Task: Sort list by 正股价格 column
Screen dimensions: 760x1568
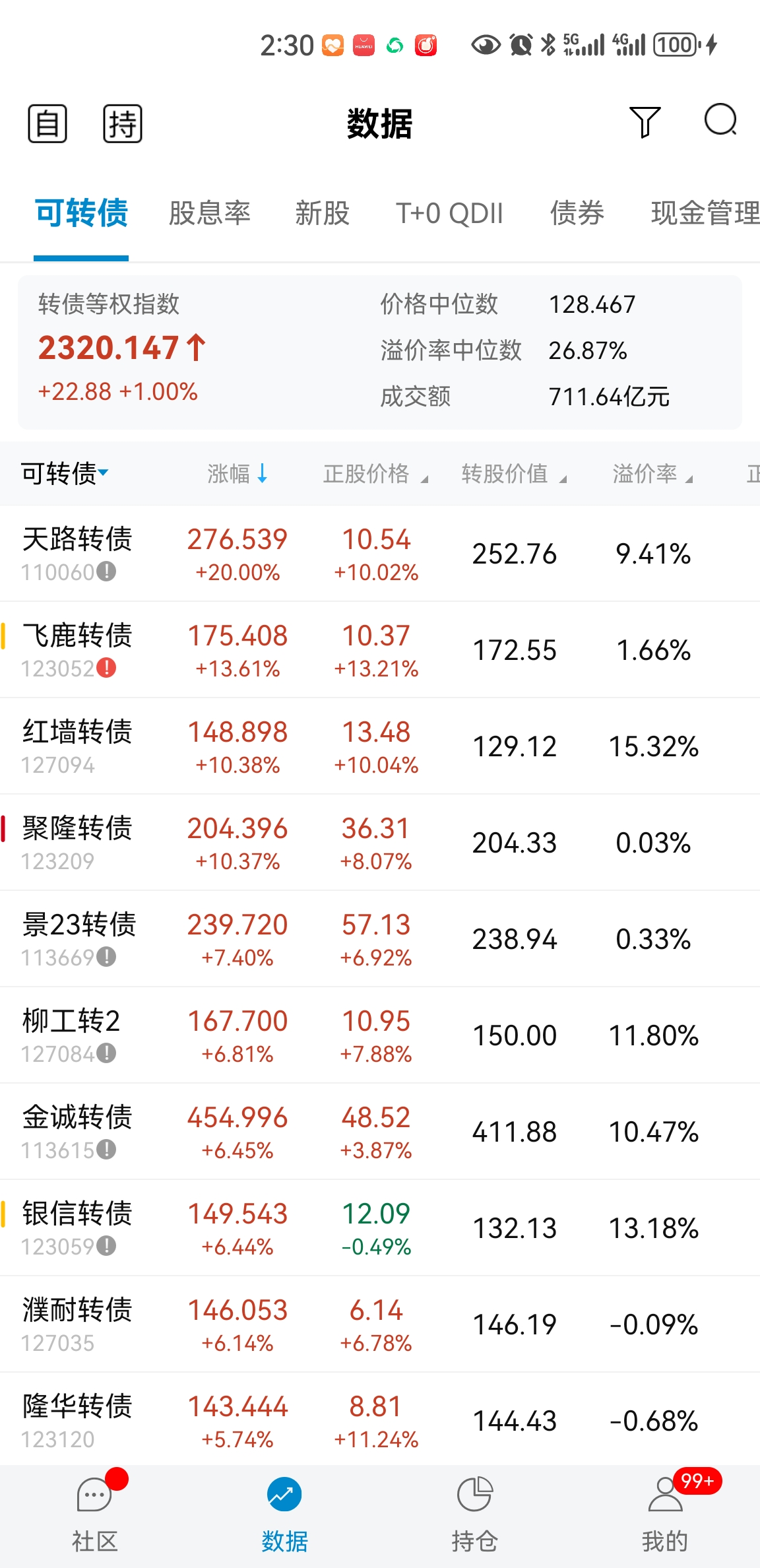Action: pos(375,473)
